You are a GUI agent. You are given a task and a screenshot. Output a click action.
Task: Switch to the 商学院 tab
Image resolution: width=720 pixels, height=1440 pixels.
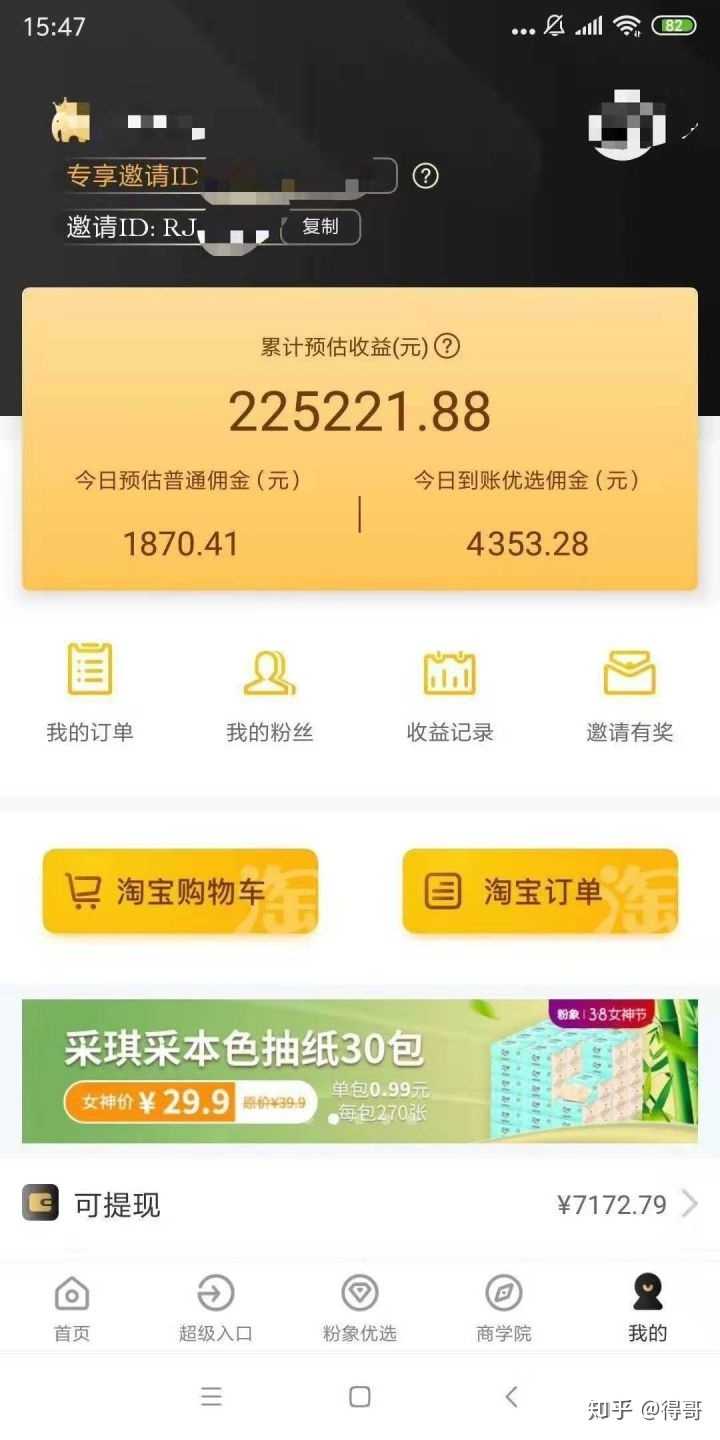504,1308
